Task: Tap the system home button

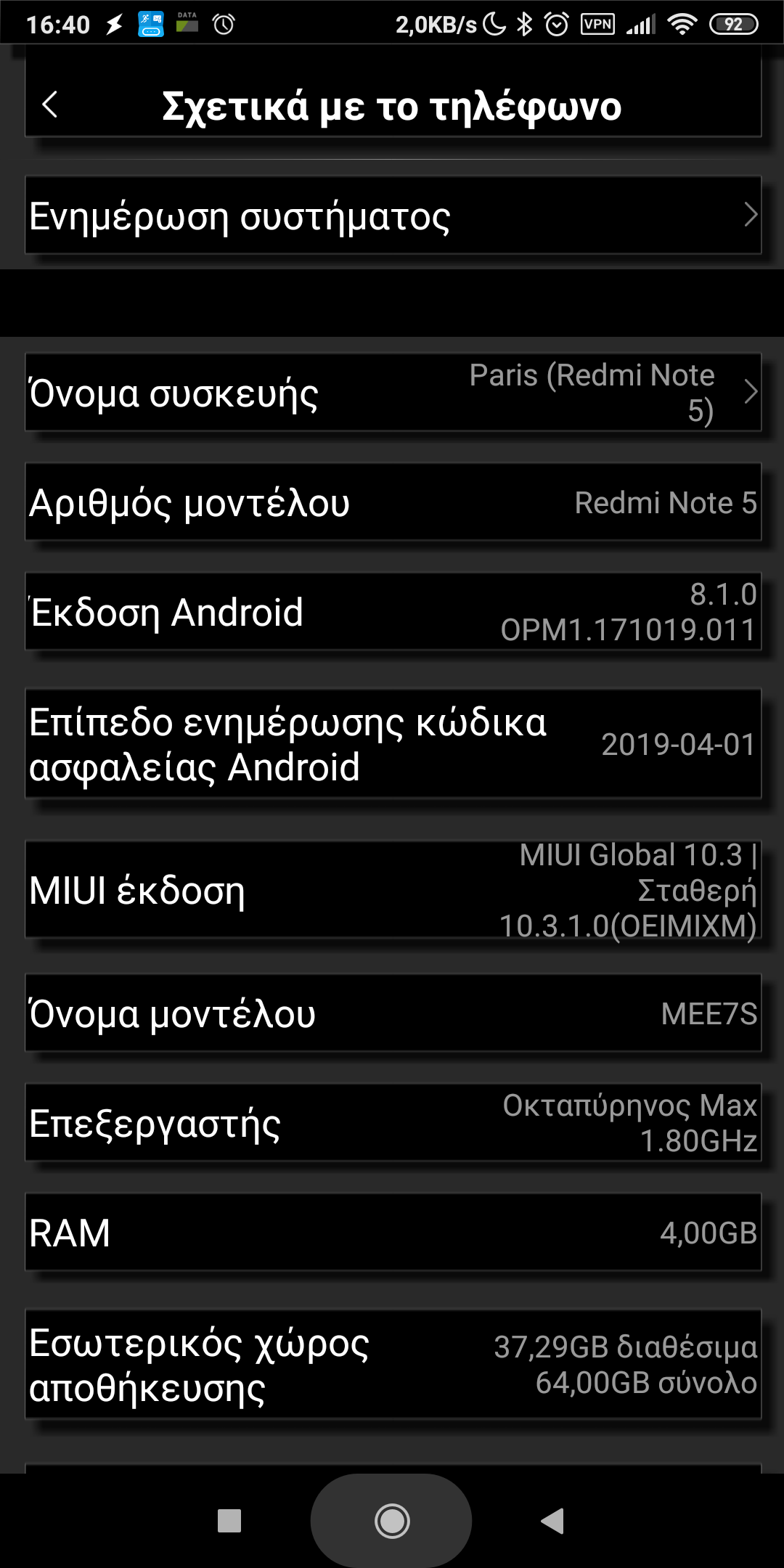Action: 392,1521
